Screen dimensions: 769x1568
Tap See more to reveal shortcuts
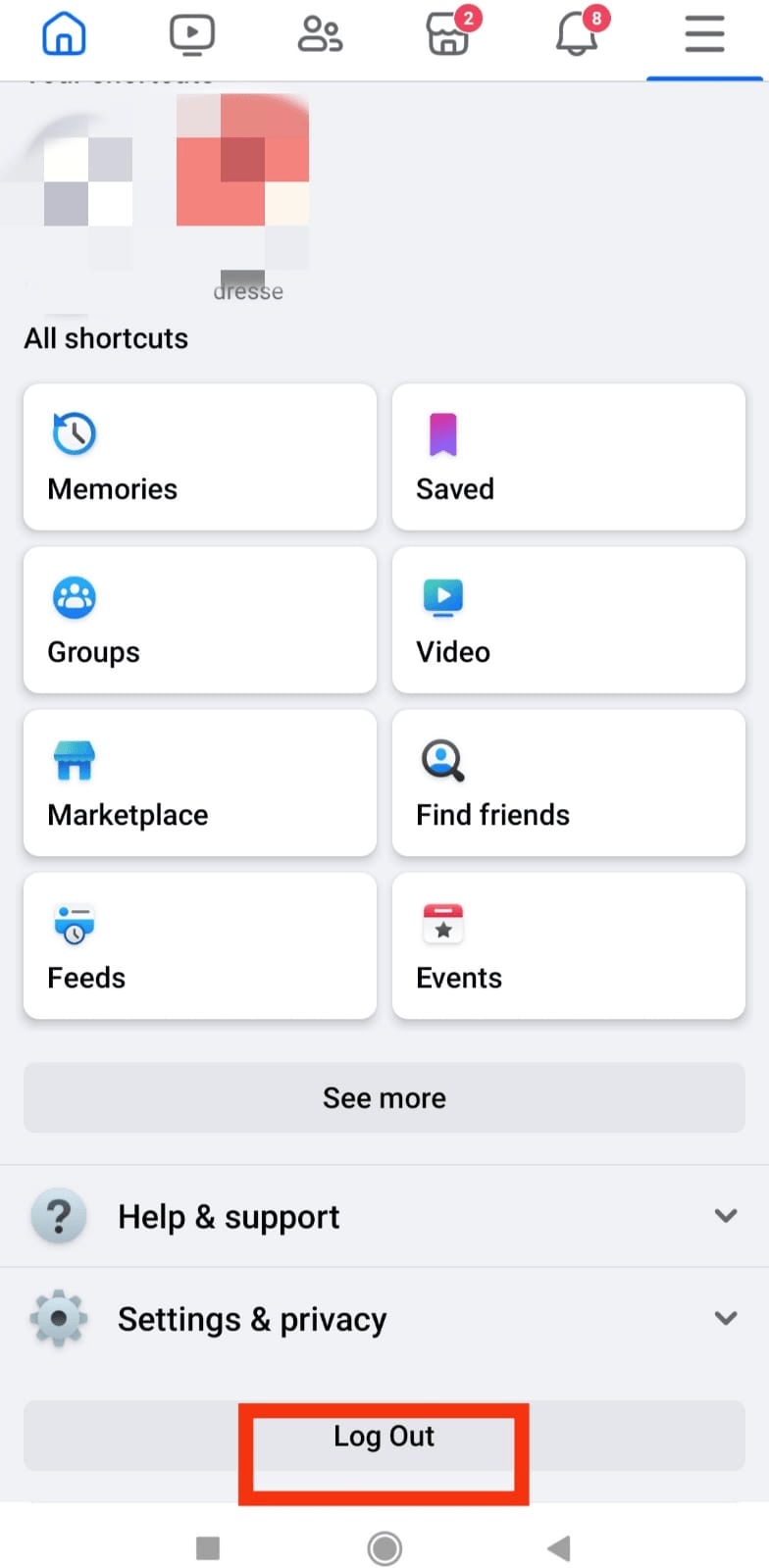384,1097
